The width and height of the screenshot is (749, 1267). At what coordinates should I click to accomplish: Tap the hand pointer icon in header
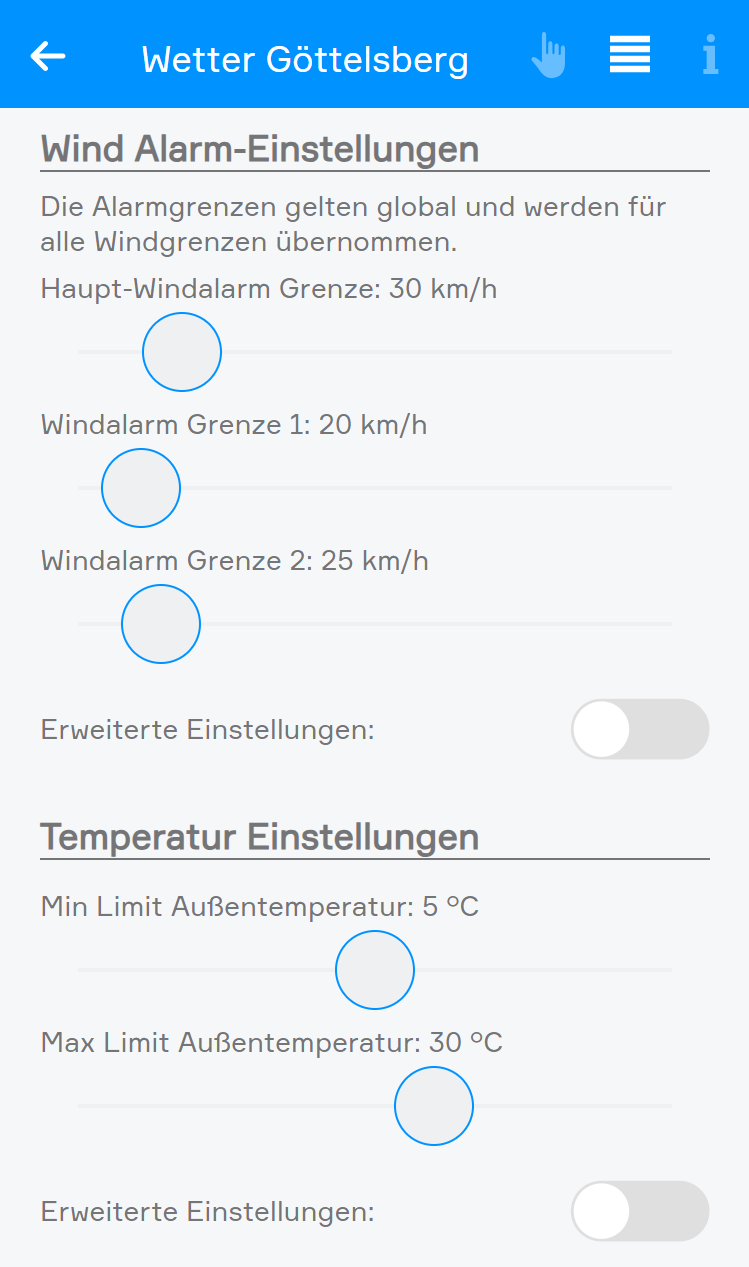pyautogui.click(x=548, y=55)
